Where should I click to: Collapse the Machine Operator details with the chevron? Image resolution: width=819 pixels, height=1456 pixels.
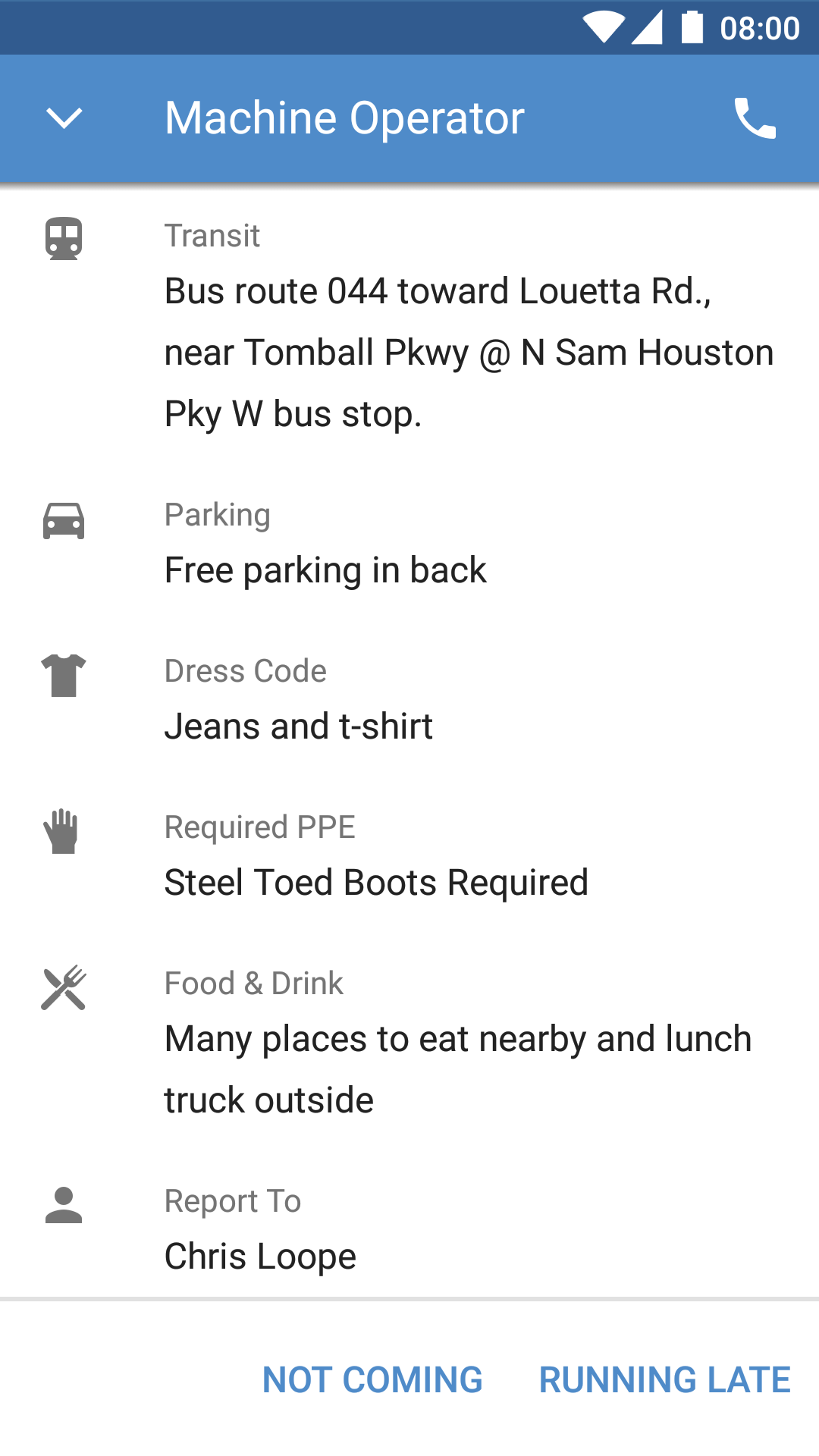pos(64,118)
